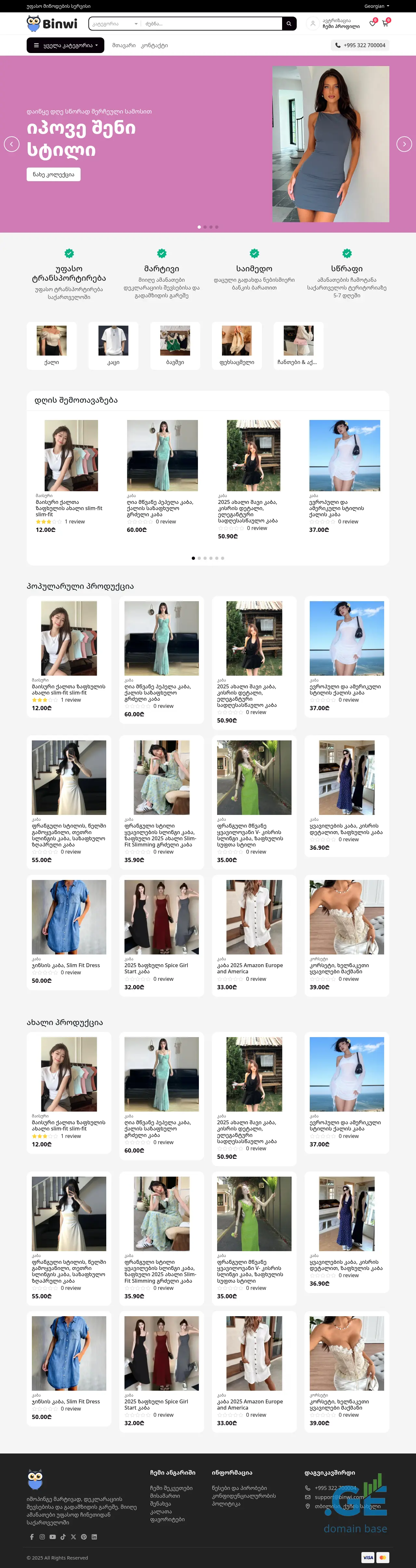The width and height of the screenshot is (416, 1568).
Task: Open the Facebook icon in footer
Action: [x=32, y=1537]
